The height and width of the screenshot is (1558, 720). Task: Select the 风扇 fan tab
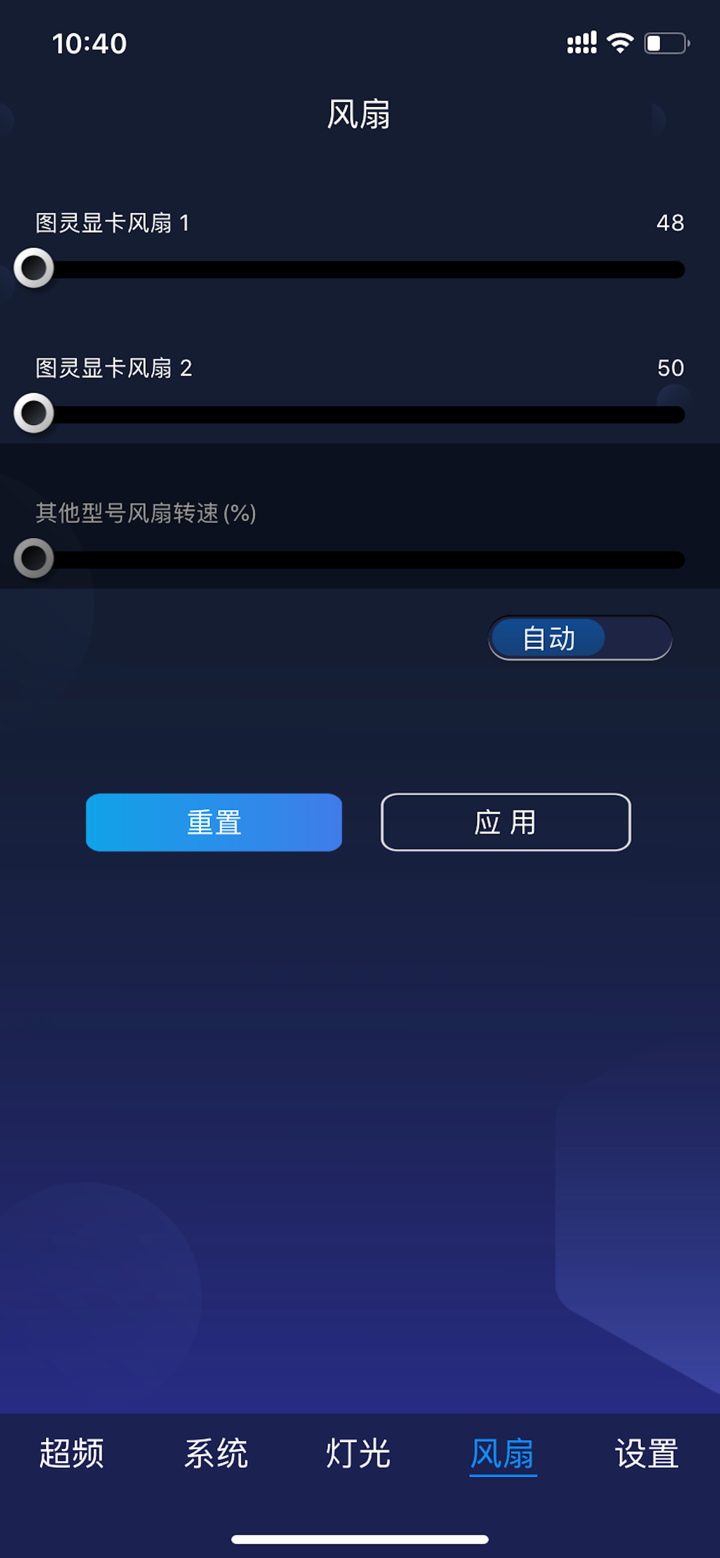tap(501, 1455)
